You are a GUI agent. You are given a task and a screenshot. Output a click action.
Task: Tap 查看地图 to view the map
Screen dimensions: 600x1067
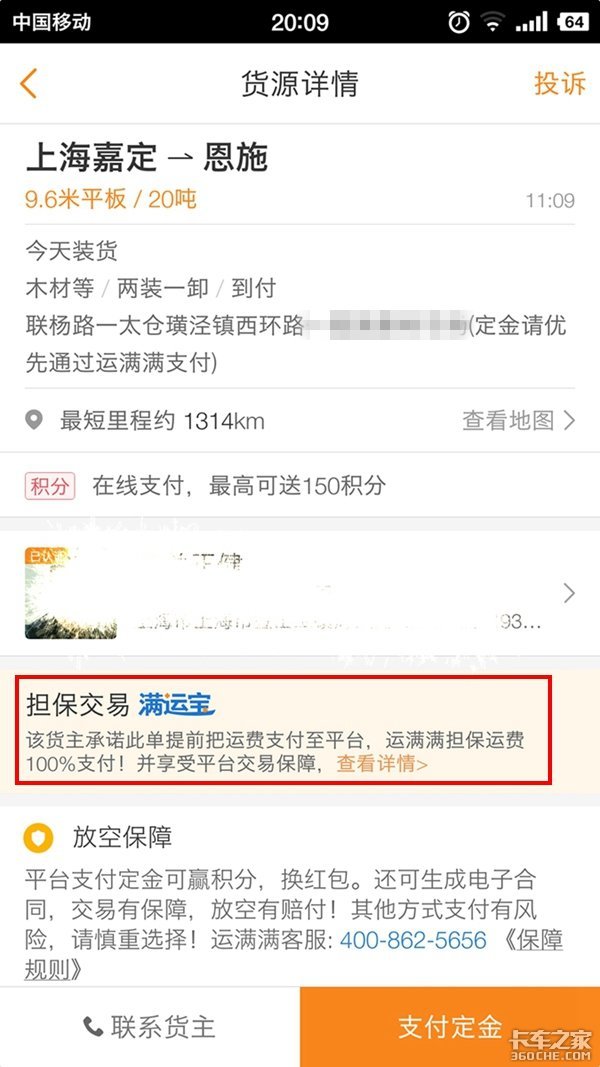click(x=517, y=420)
